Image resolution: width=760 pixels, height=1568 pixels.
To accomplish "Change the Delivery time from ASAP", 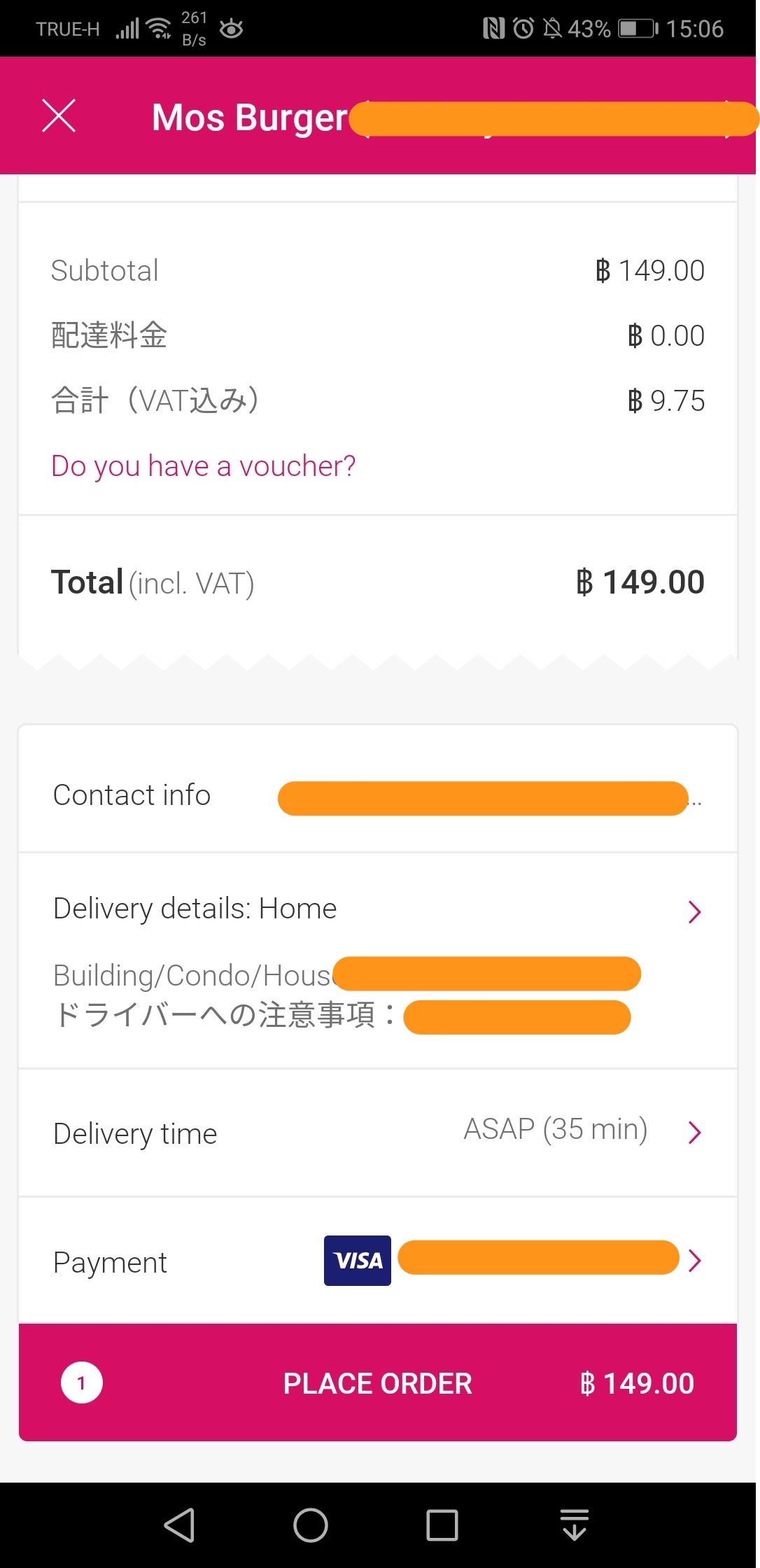I will pyautogui.click(x=378, y=1133).
